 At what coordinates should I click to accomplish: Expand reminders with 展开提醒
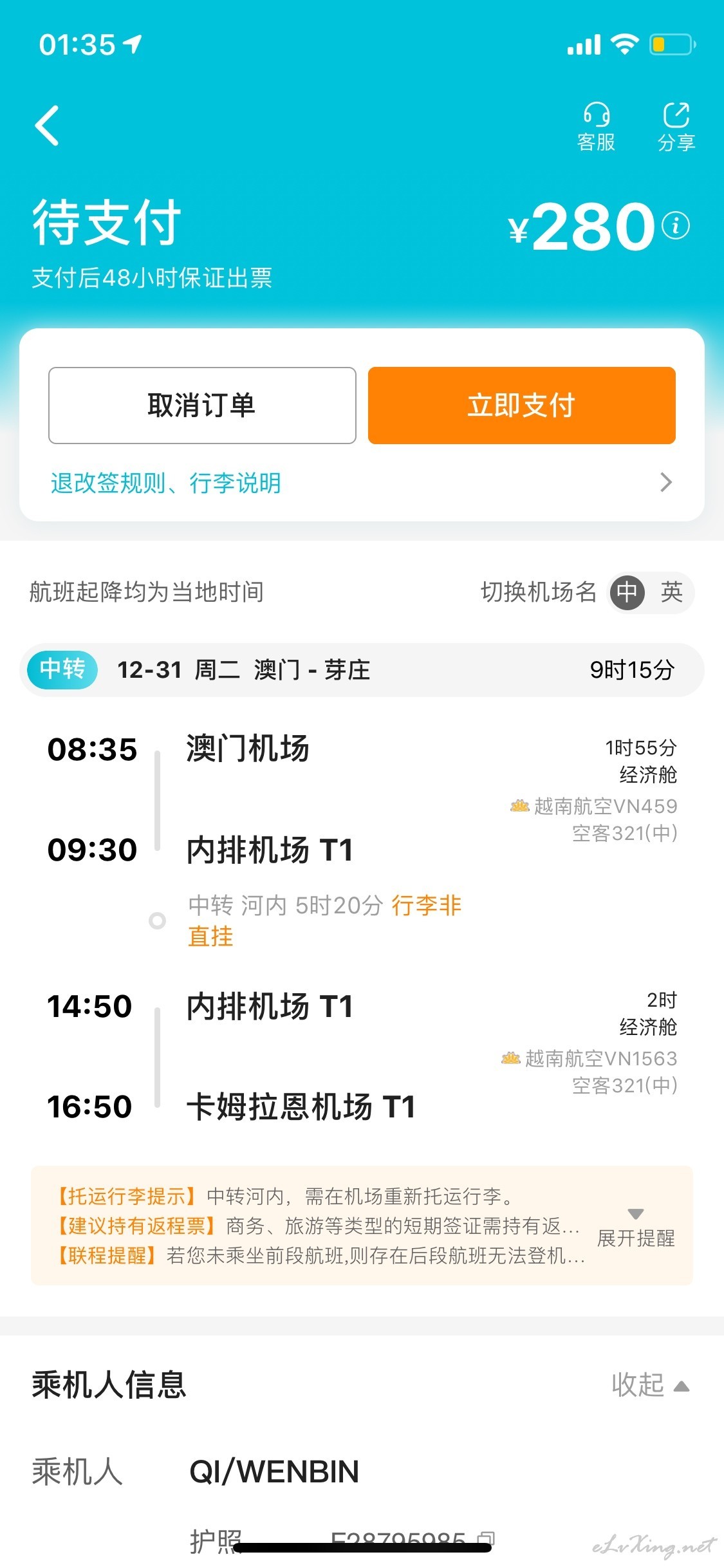click(x=636, y=1228)
